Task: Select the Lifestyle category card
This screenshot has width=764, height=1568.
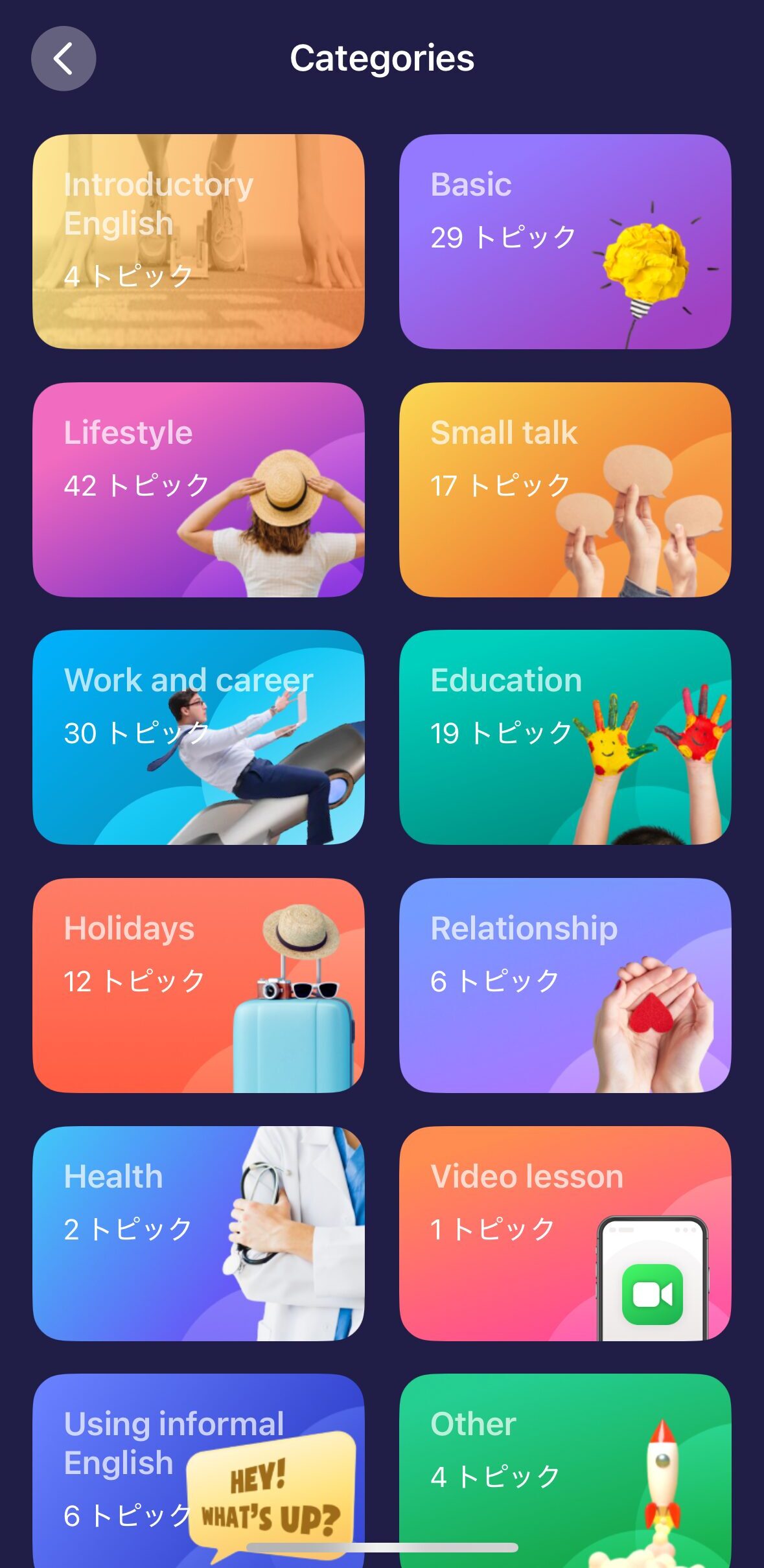Action: (x=198, y=490)
